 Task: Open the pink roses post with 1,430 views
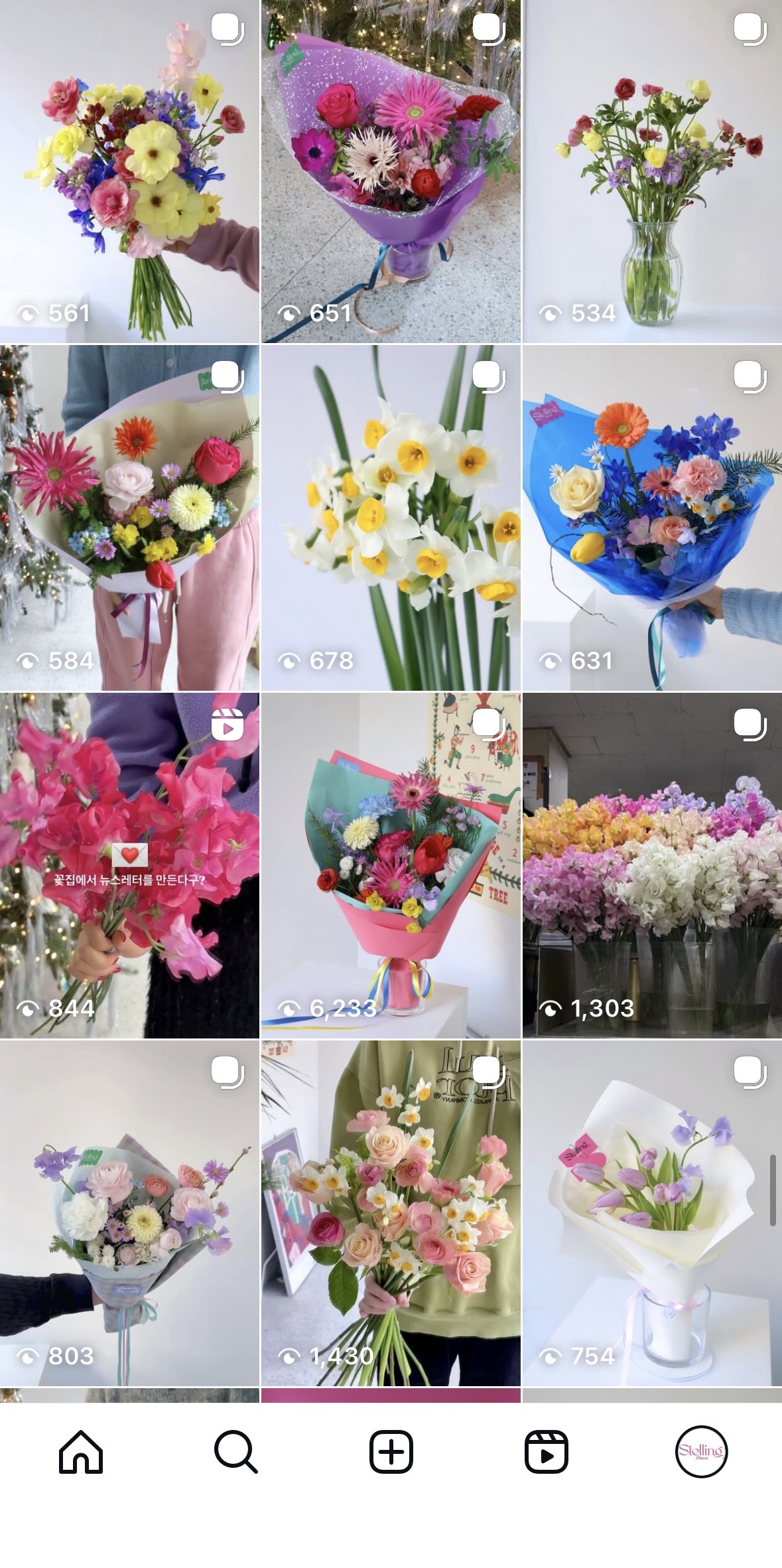point(391,1213)
